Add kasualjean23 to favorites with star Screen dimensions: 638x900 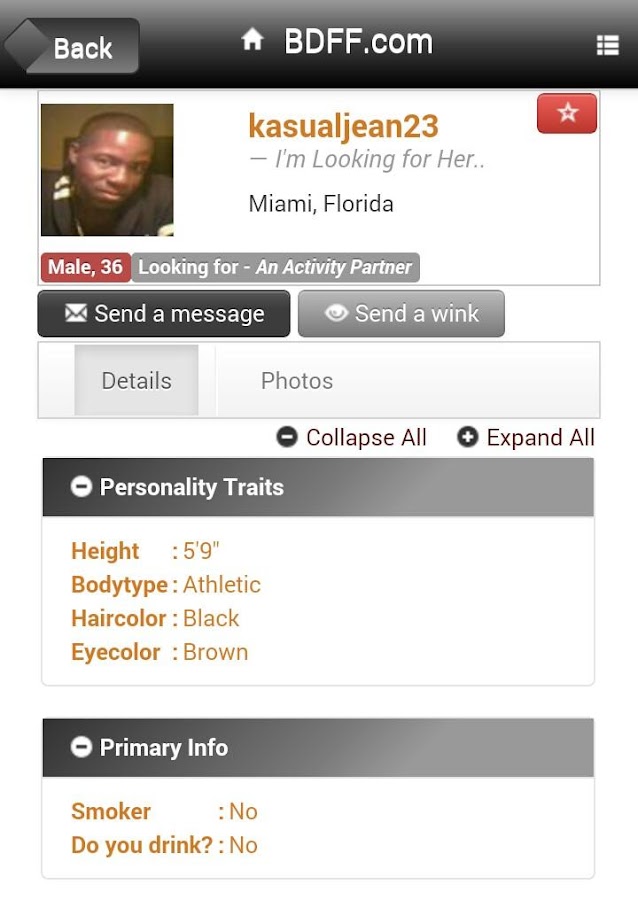(x=567, y=114)
